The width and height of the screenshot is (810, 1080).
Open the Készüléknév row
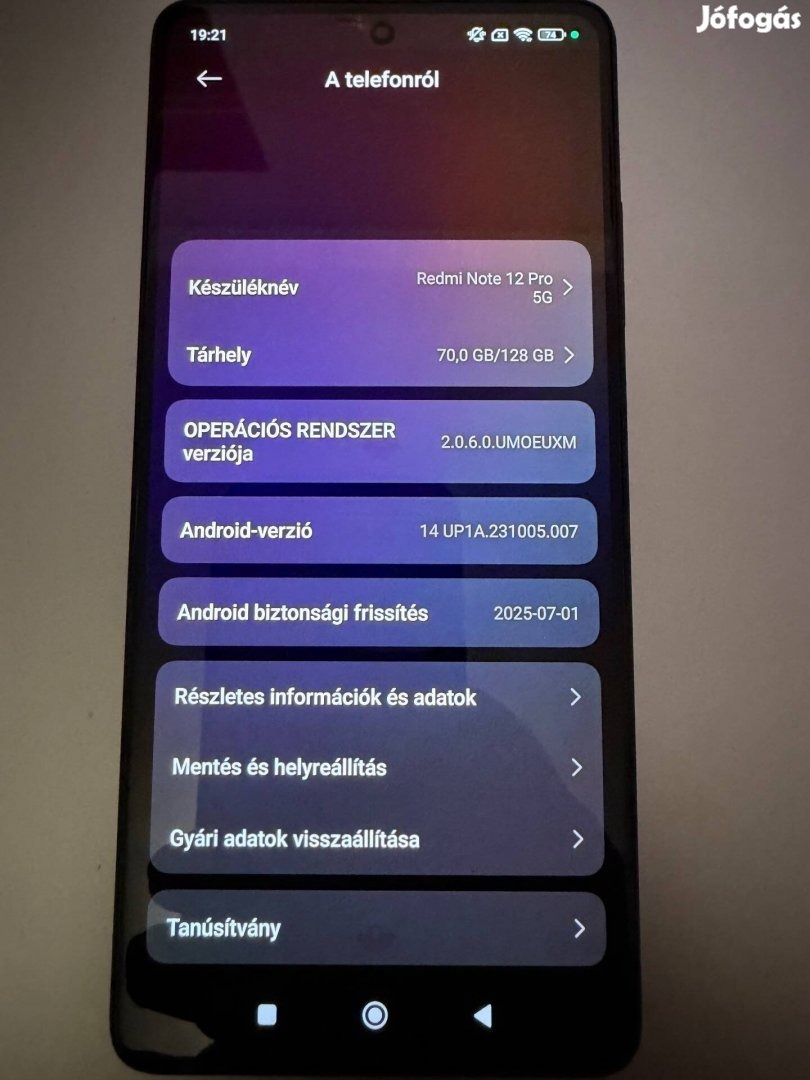380,288
